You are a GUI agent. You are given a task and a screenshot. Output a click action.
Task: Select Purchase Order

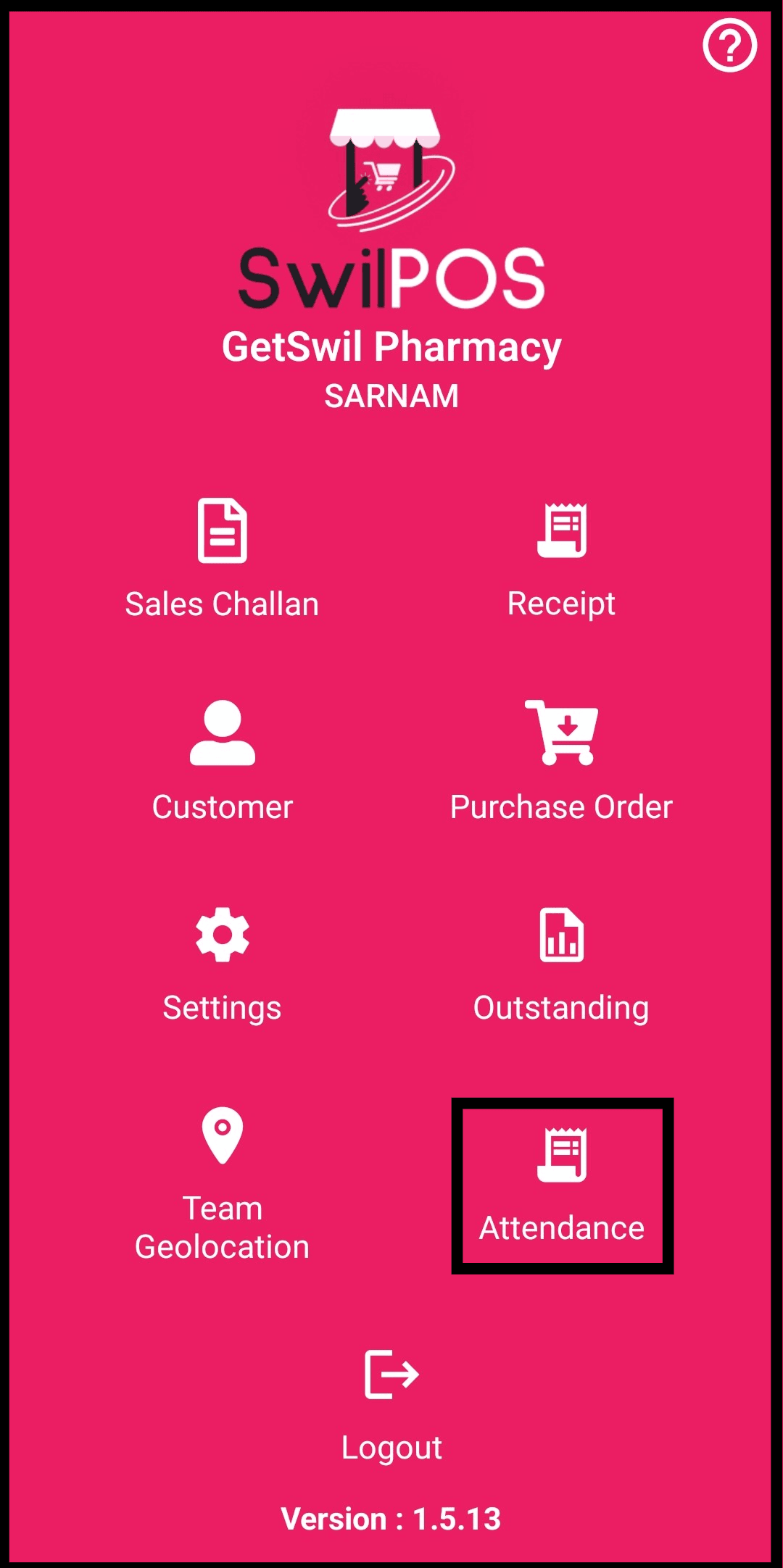[x=561, y=761]
